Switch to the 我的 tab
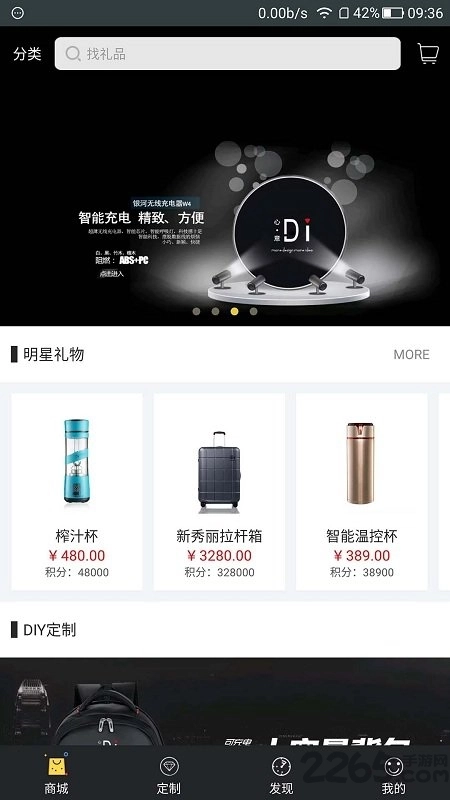 393,773
